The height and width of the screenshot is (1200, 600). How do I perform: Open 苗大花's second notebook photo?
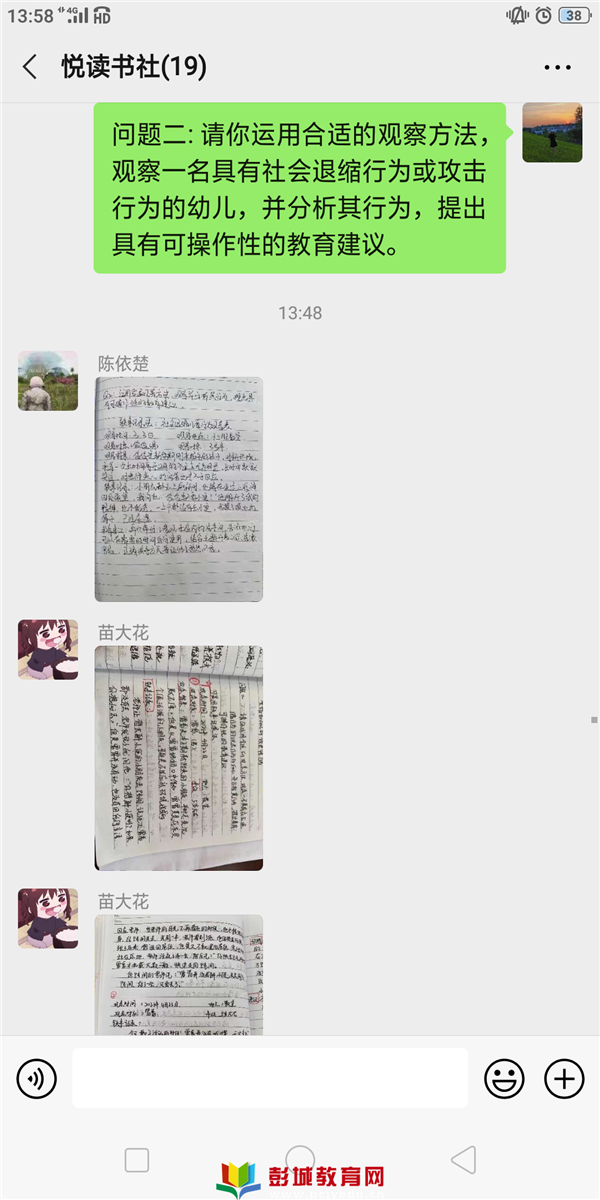(179, 974)
